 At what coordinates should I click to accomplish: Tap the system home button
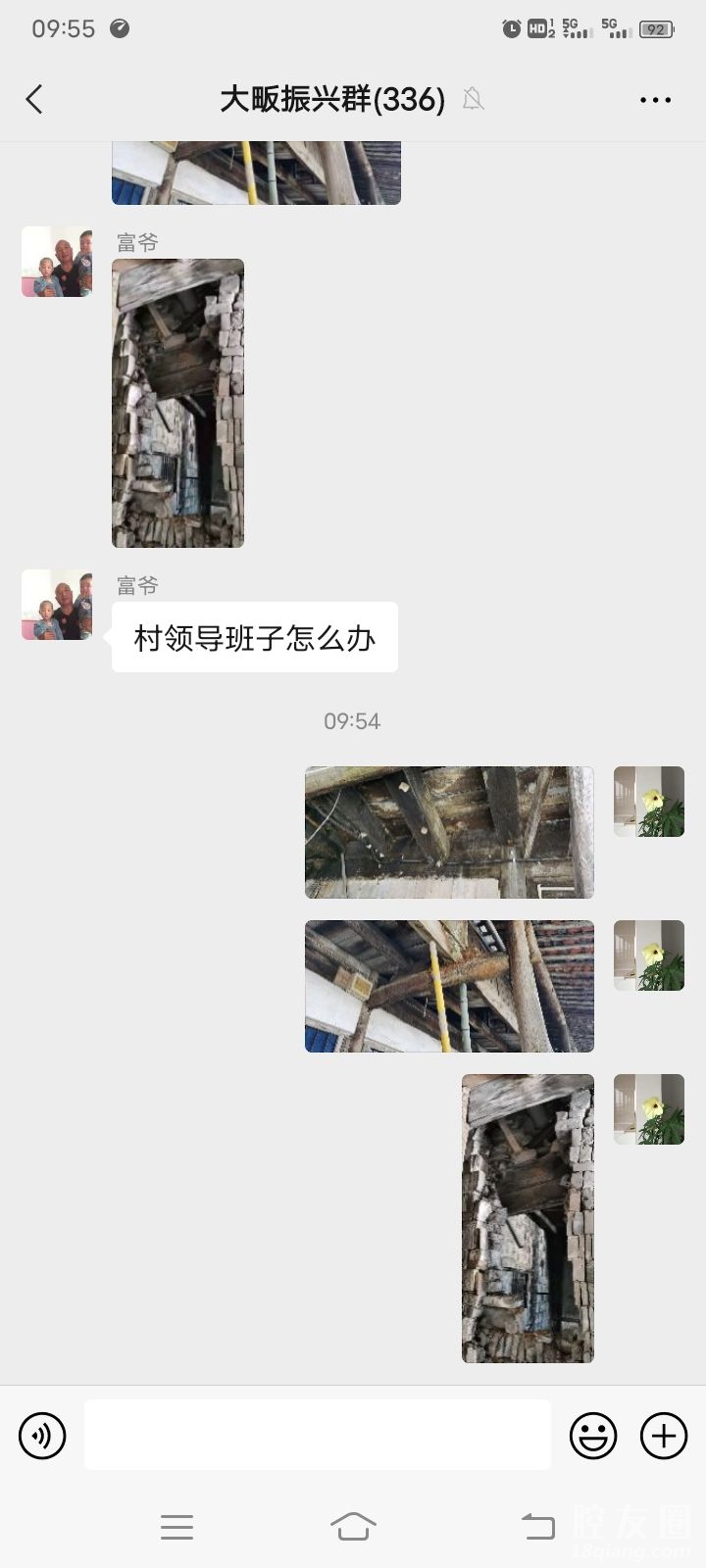[x=353, y=1526]
